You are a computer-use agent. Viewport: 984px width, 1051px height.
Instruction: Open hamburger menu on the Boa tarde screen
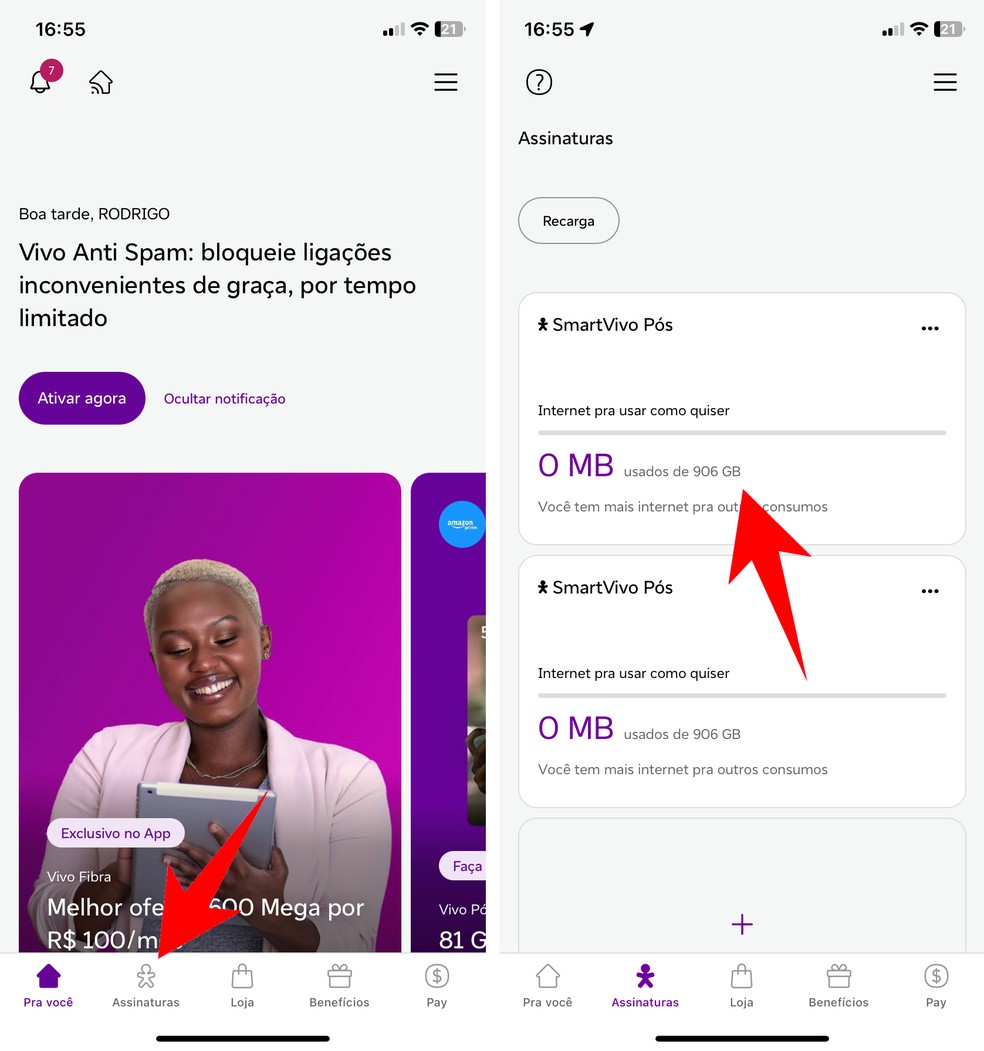click(446, 82)
